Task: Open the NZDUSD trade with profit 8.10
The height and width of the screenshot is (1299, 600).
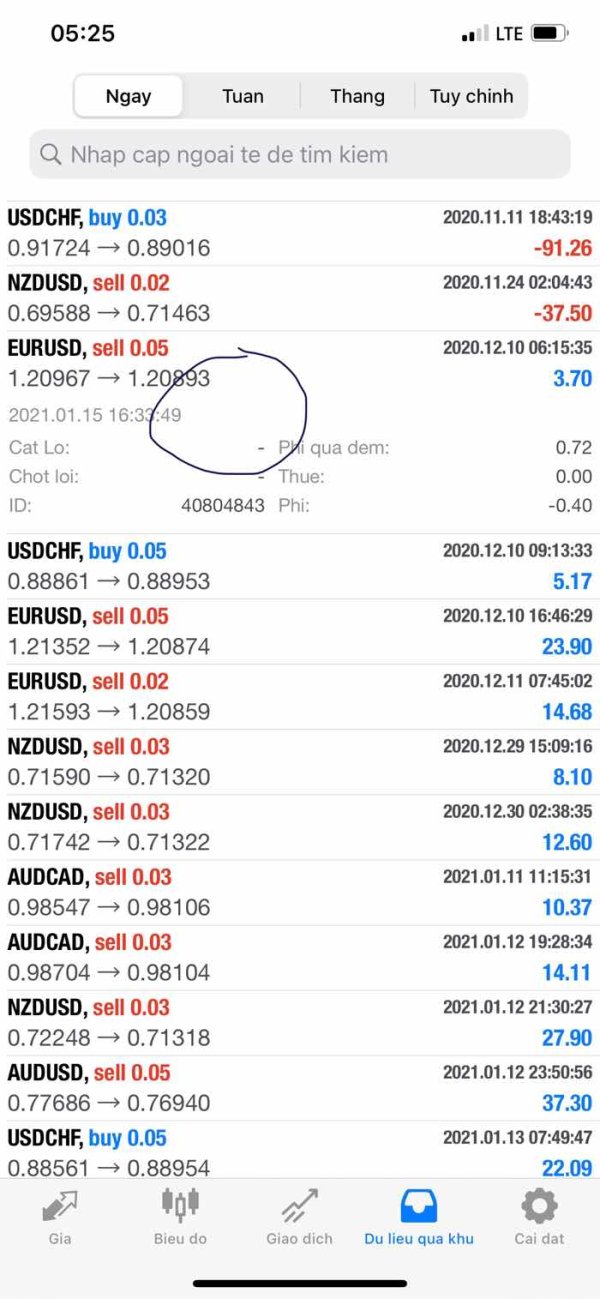Action: tap(300, 761)
